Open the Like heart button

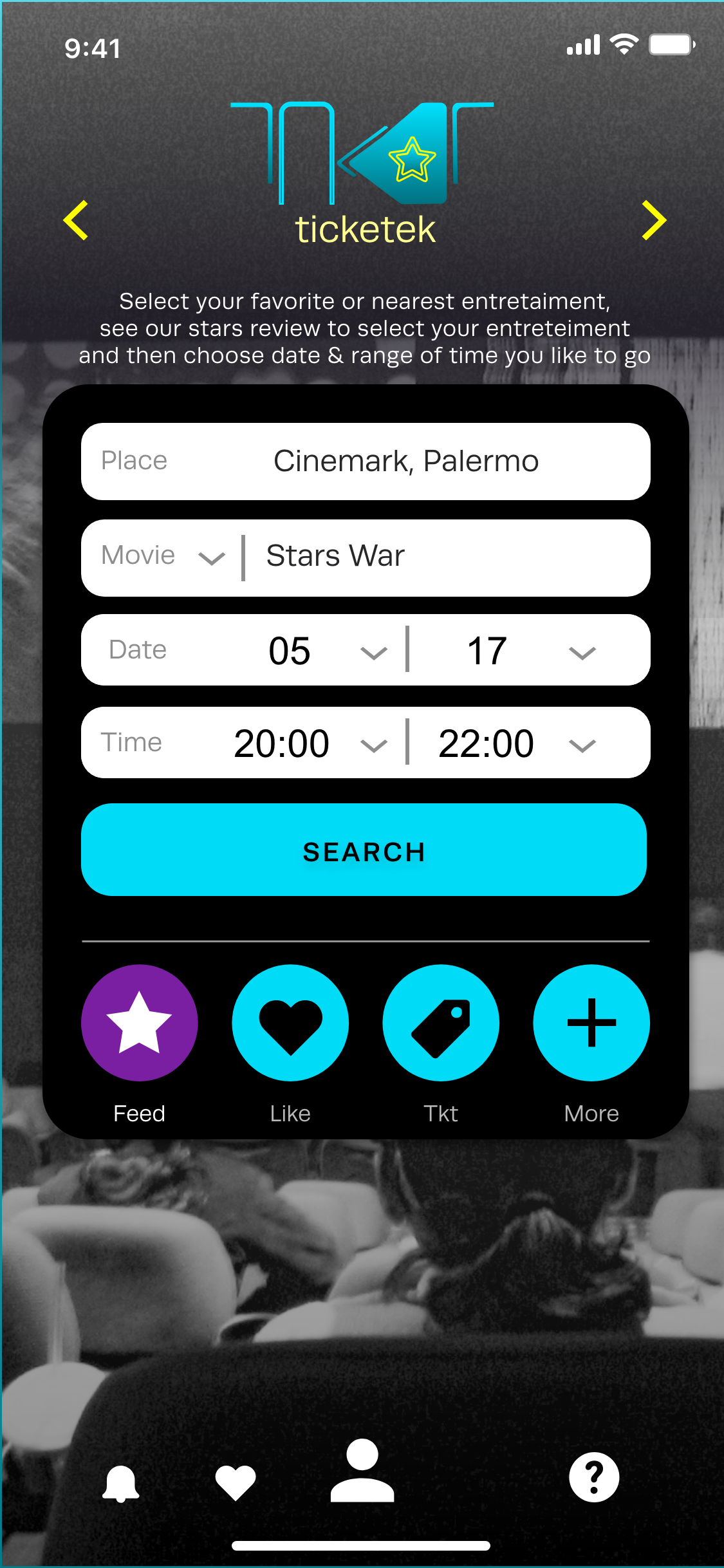pyautogui.click(x=290, y=1023)
